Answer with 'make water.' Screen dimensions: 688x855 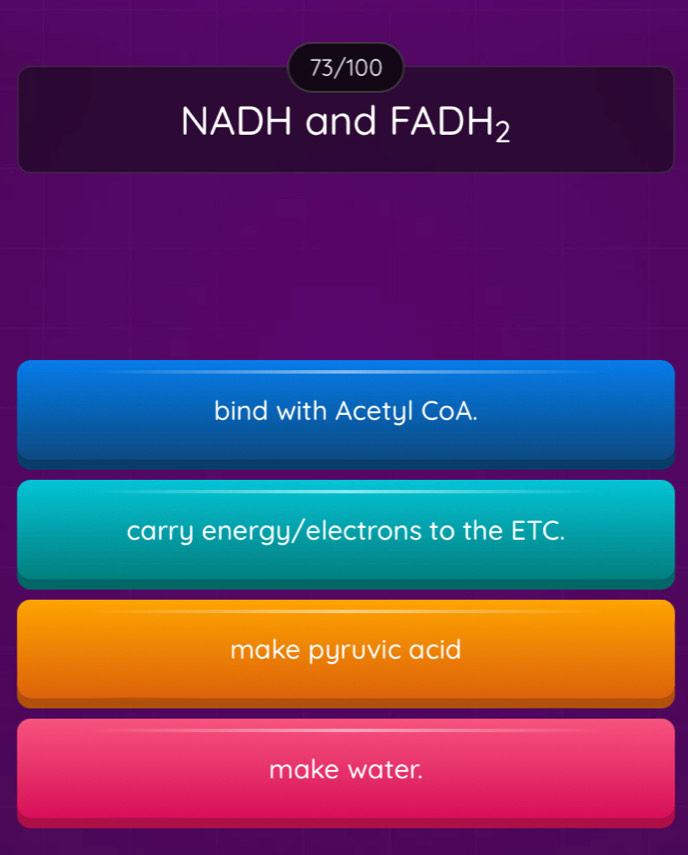pos(345,770)
